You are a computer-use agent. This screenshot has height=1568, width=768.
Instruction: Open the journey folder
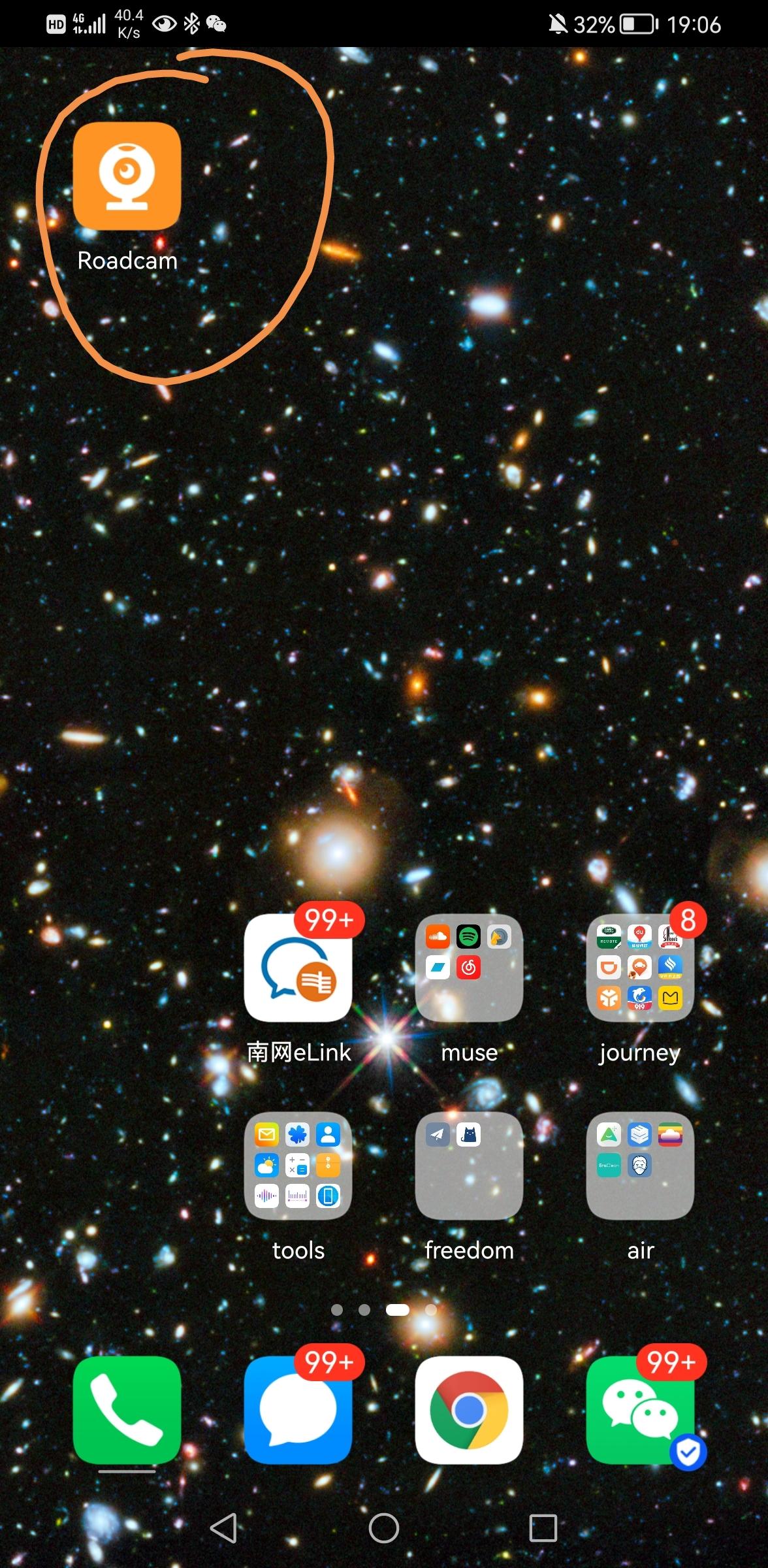point(640,968)
